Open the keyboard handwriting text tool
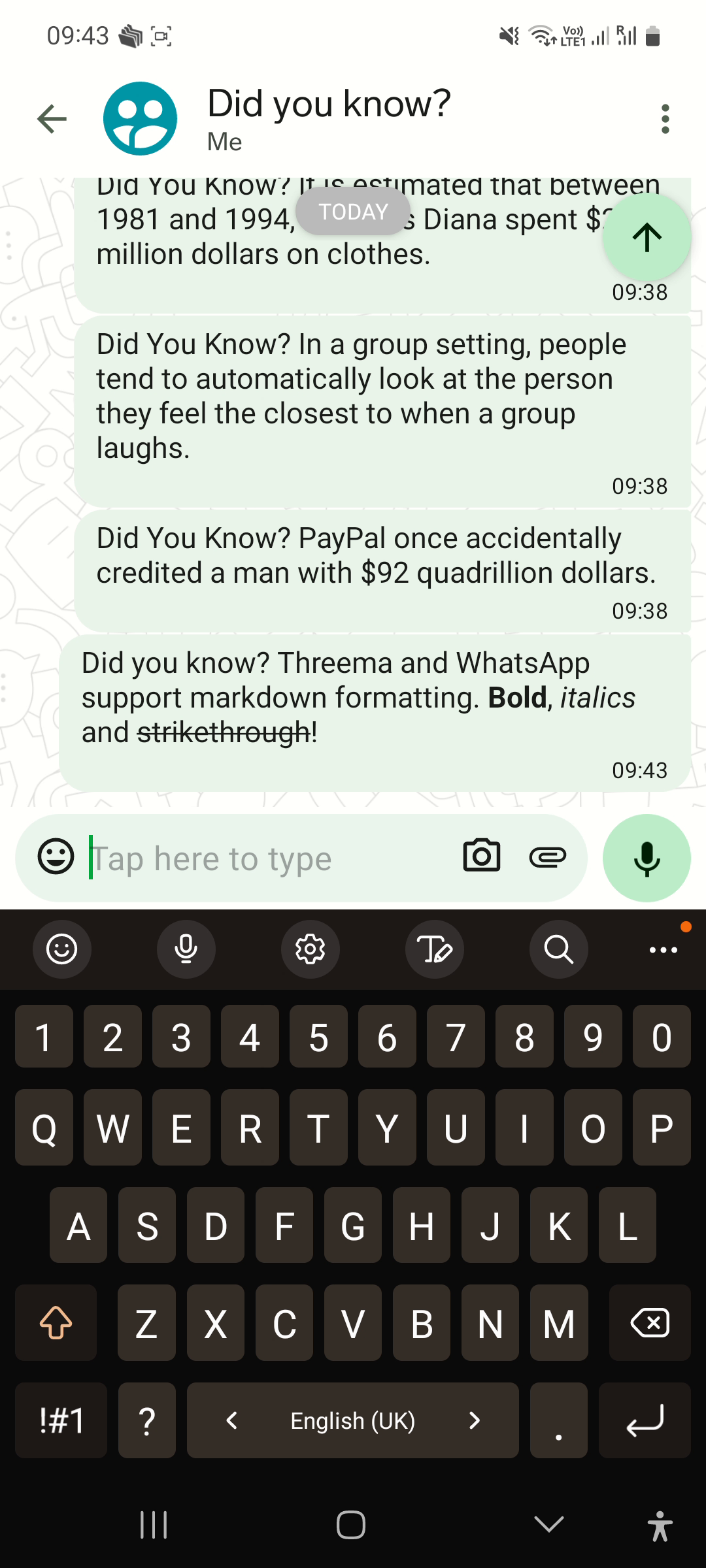This screenshot has width=706, height=1568. coord(435,949)
